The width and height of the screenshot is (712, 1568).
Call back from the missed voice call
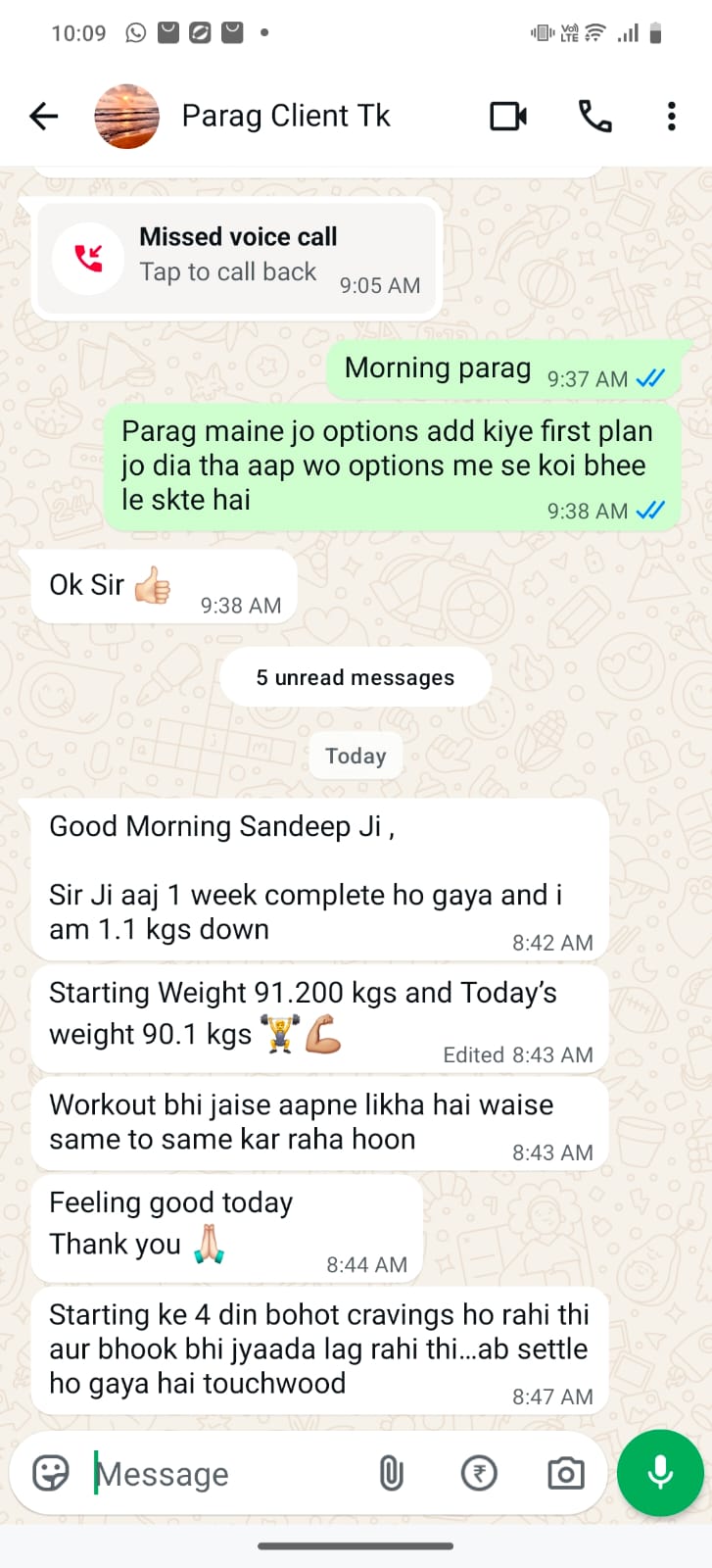pyautogui.click(x=235, y=258)
